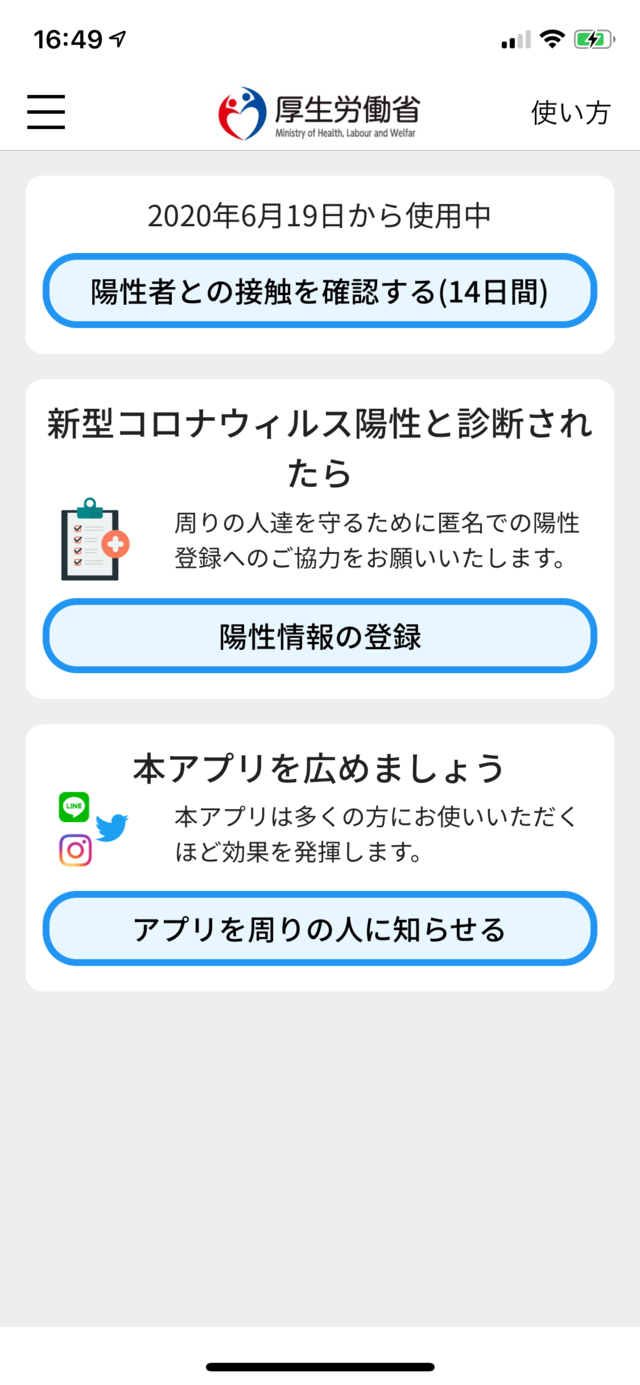Tap アプリを周りの人に知らせる to share
This screenshot has width=640, height=1385.
tap(320, 929)
